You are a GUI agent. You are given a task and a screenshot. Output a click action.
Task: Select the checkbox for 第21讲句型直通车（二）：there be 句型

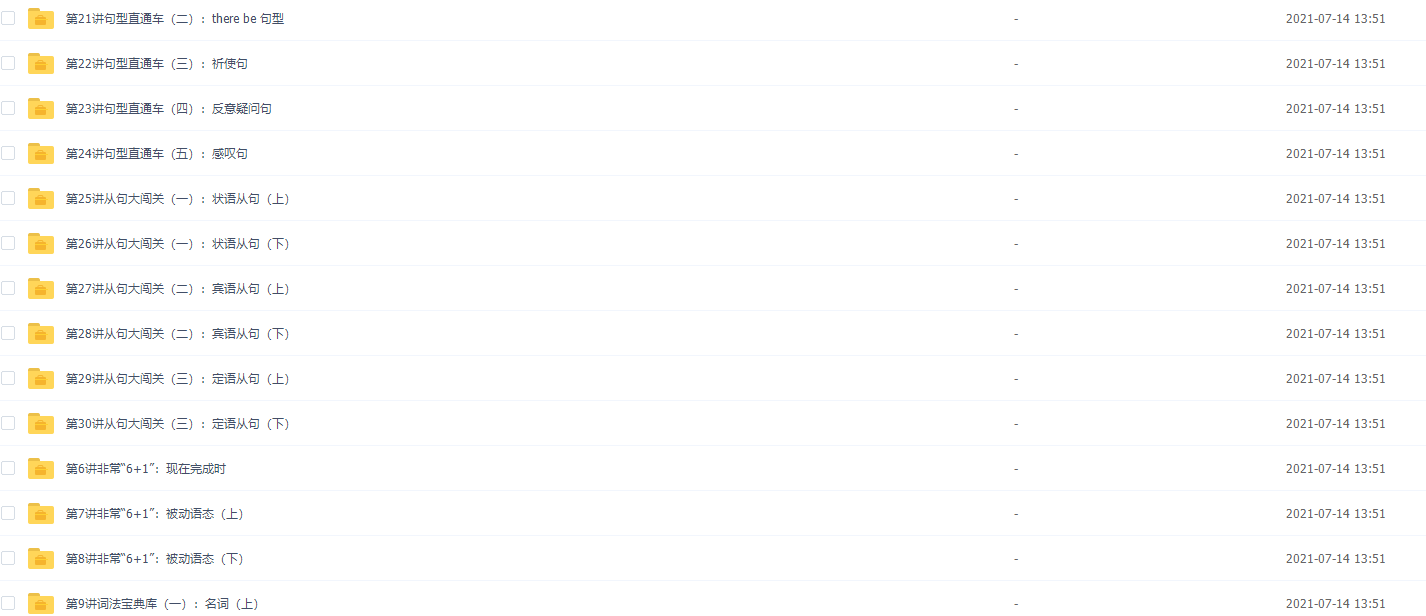pos(8,18)
